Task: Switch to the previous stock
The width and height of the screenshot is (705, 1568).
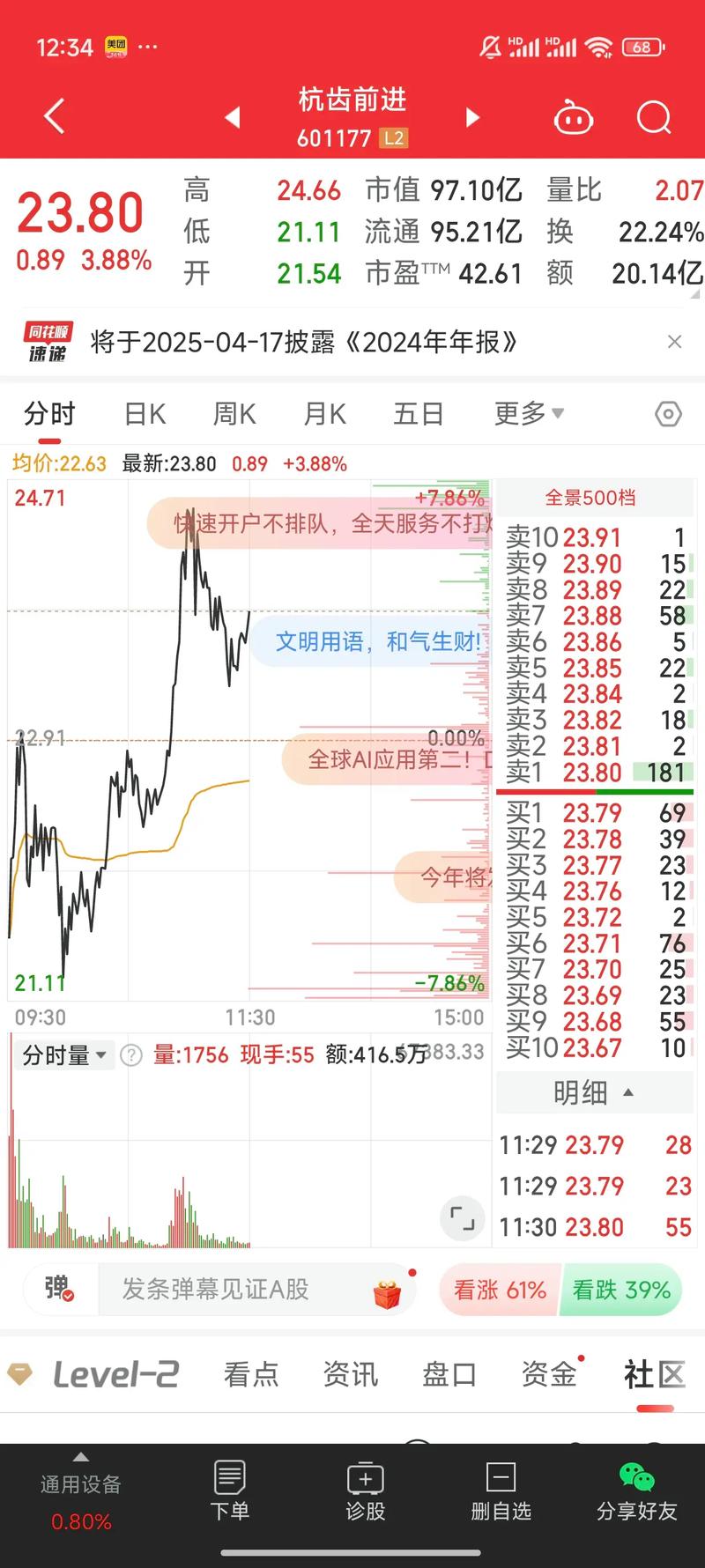Action: 233,117
